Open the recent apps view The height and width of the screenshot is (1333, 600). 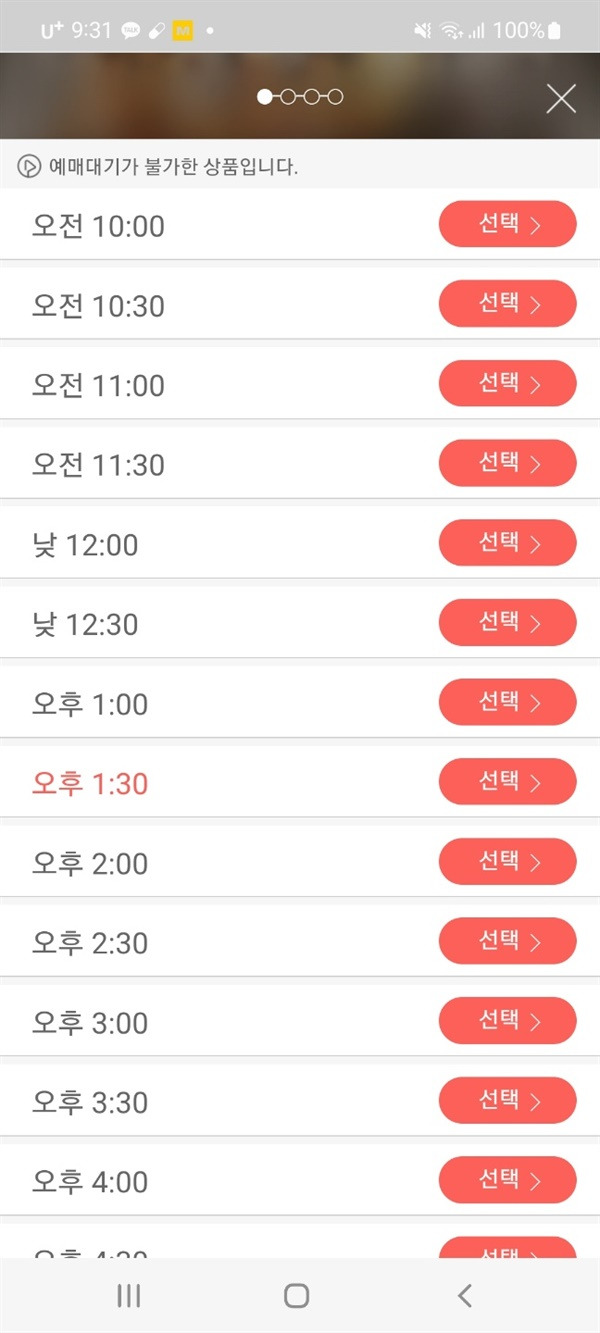pyautogui.click(x=129, y=1296)
